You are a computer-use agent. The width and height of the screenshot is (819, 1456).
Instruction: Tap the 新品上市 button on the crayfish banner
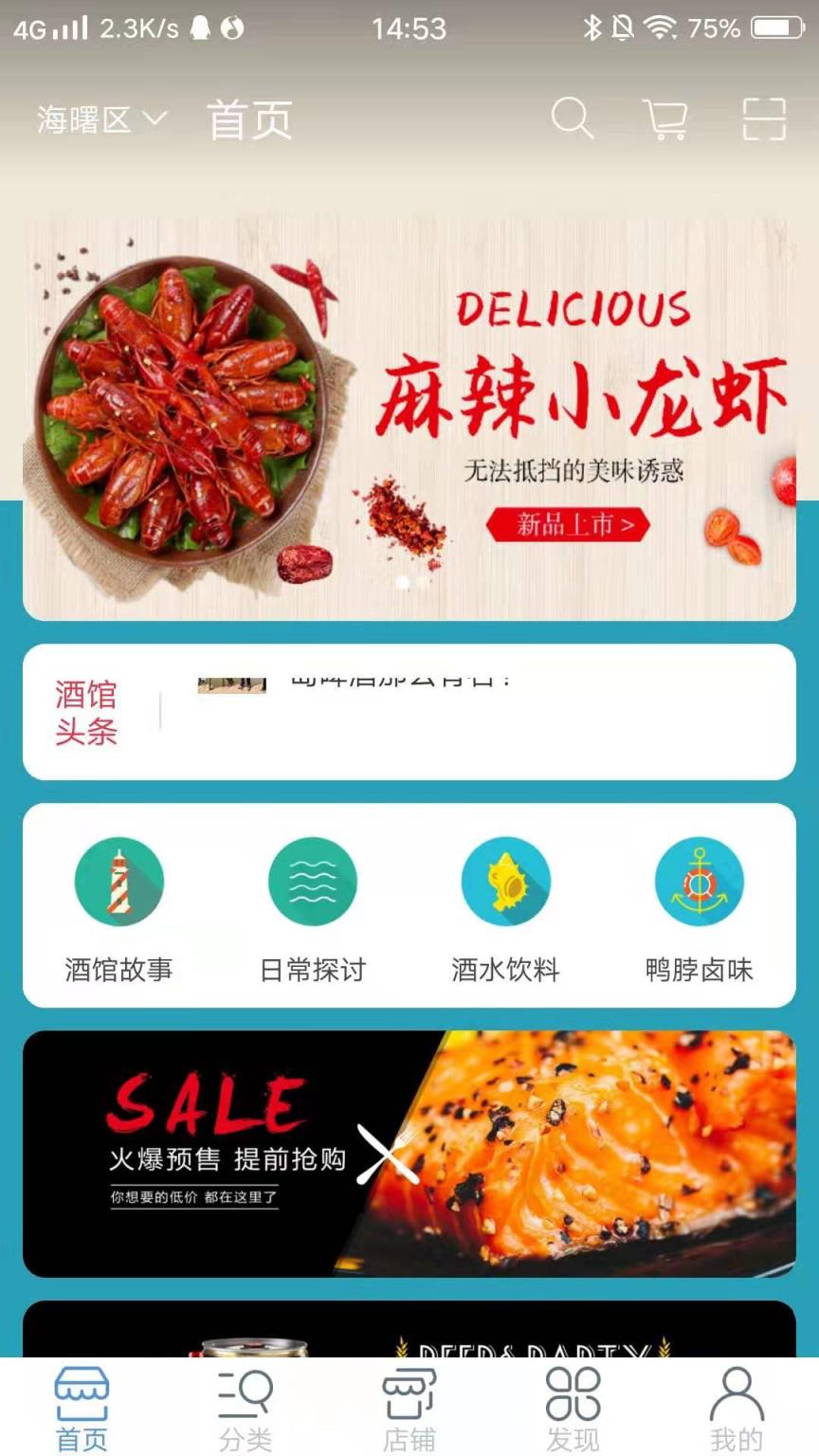(x=570, y=524)
